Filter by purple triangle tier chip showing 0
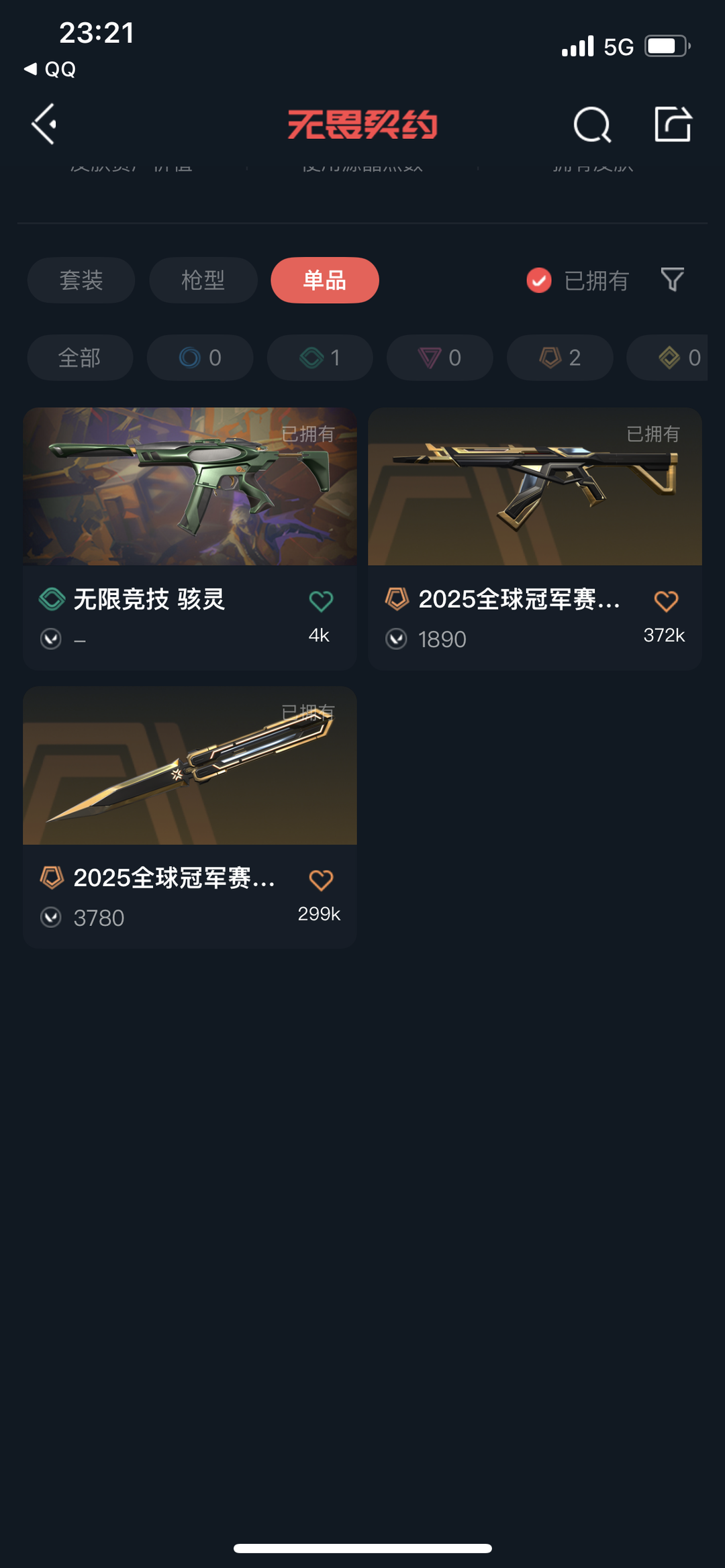 tap(440, 358)
